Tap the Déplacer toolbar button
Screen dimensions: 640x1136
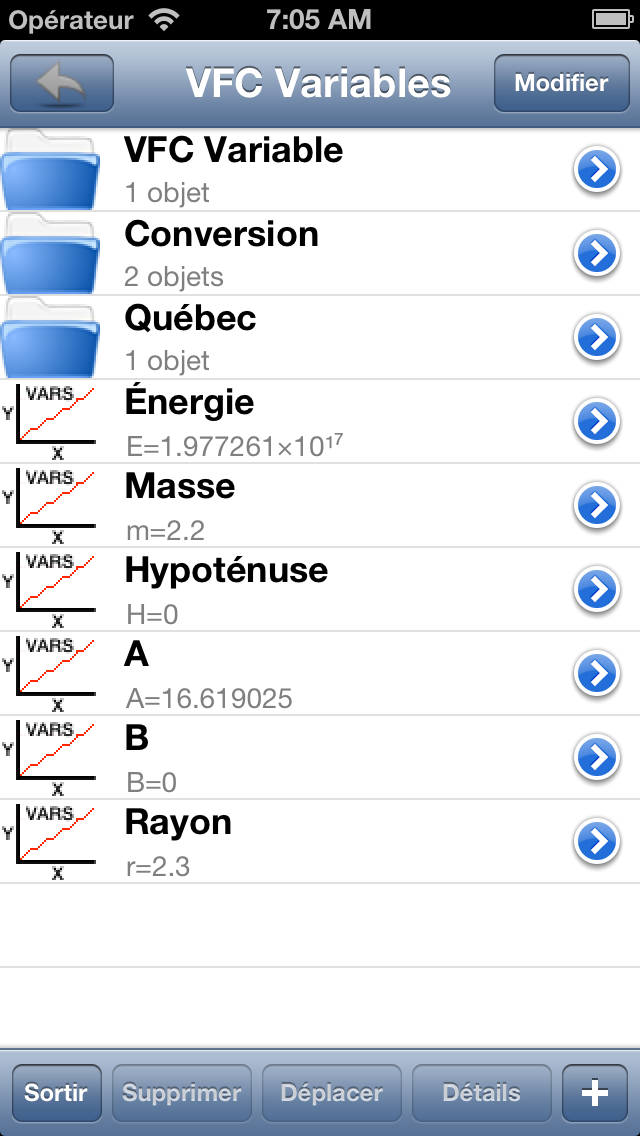point(331,1093)
